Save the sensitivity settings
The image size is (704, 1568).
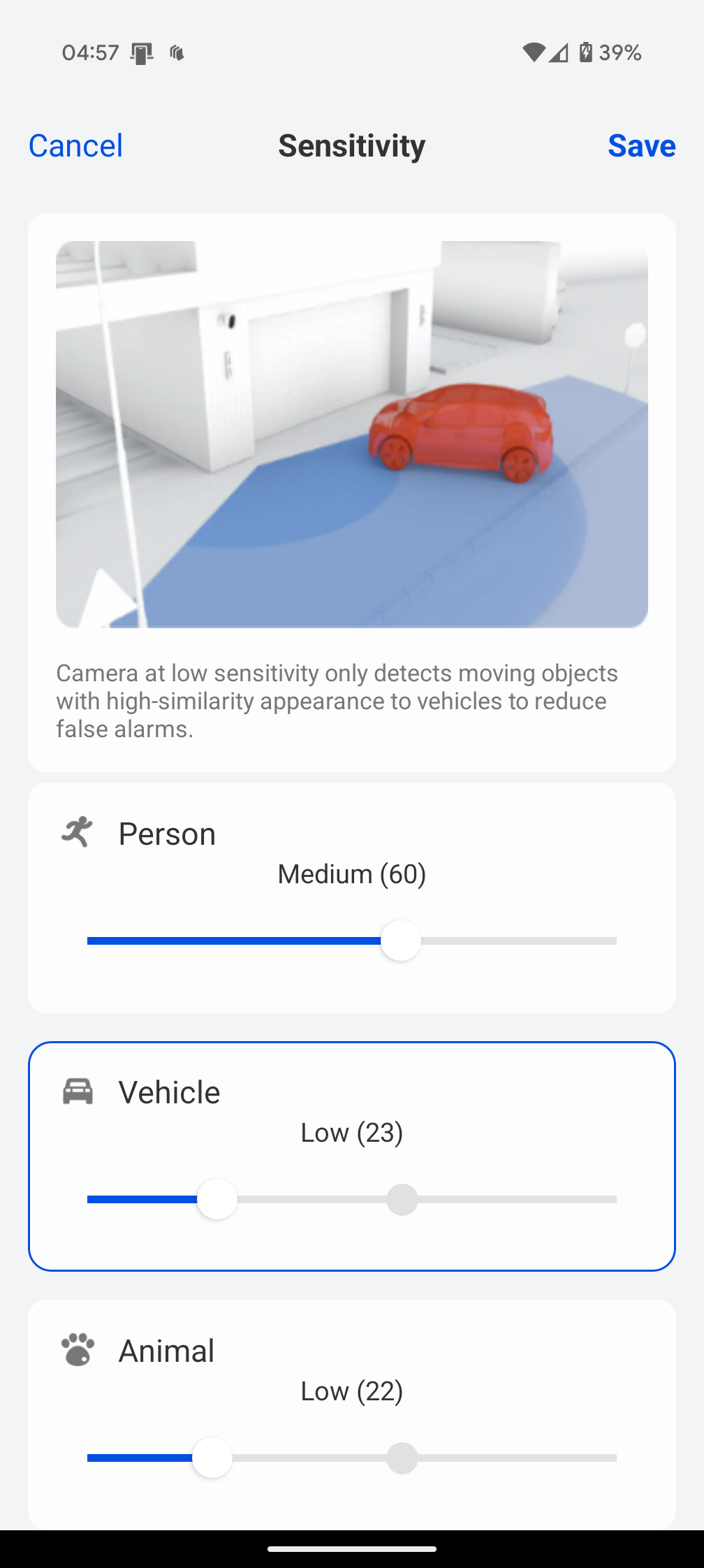641,145
